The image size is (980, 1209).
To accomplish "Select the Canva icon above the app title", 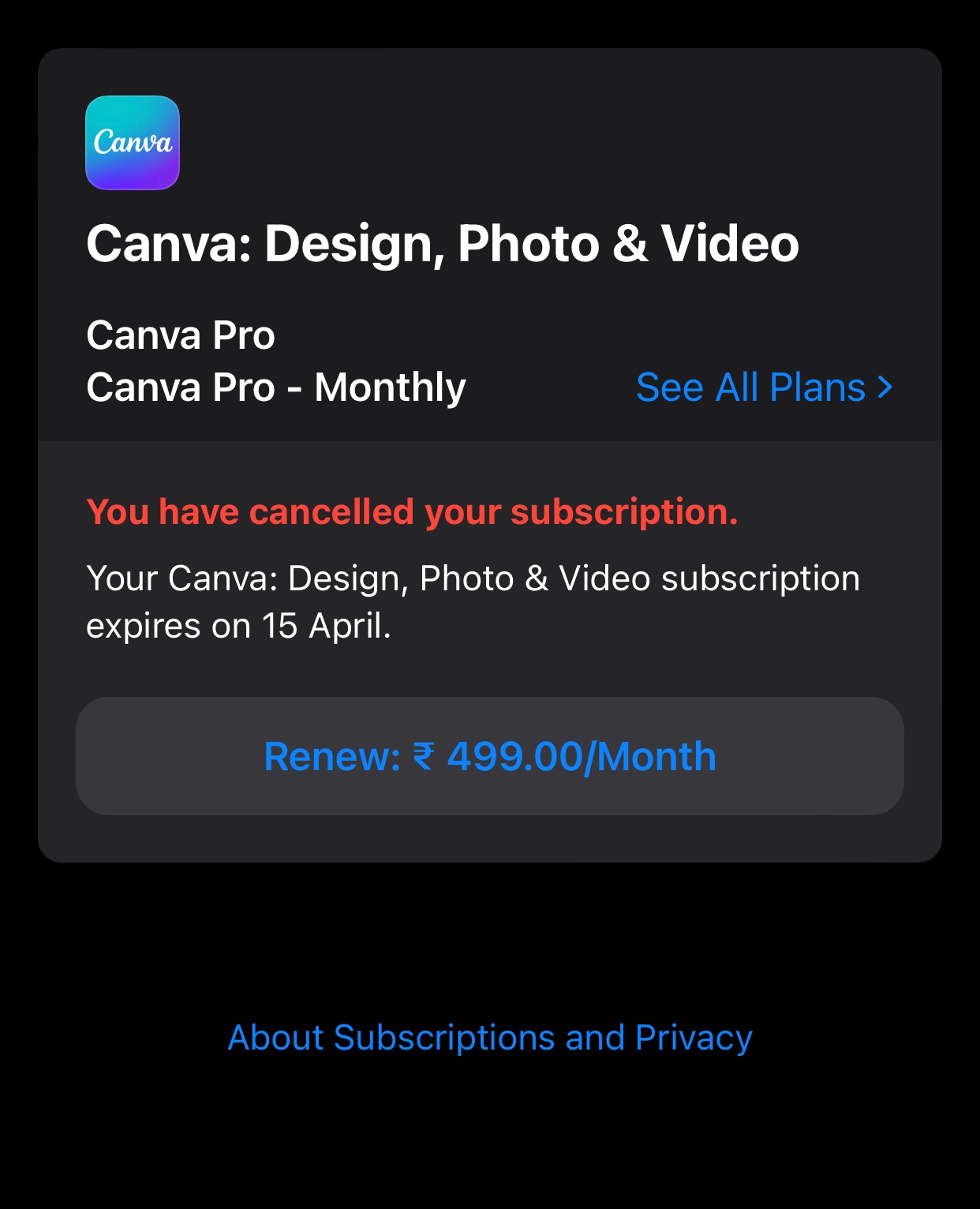I will tap(133, 144).
